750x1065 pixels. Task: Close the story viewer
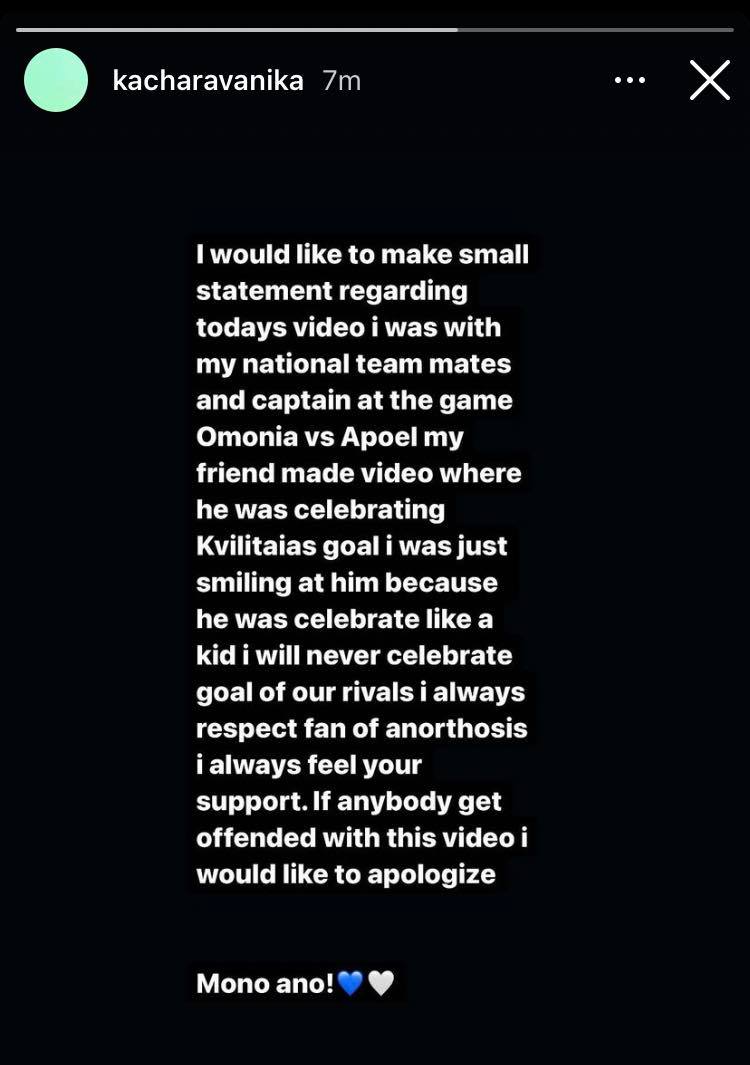click(709, 80)
